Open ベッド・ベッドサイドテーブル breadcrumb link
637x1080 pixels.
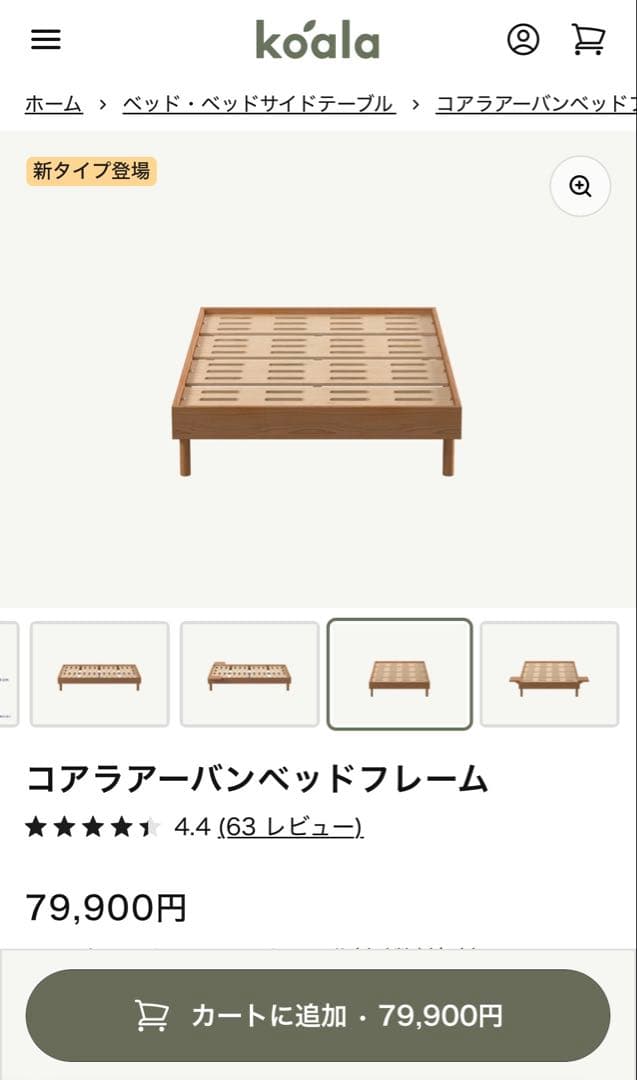tap(258, 103)
